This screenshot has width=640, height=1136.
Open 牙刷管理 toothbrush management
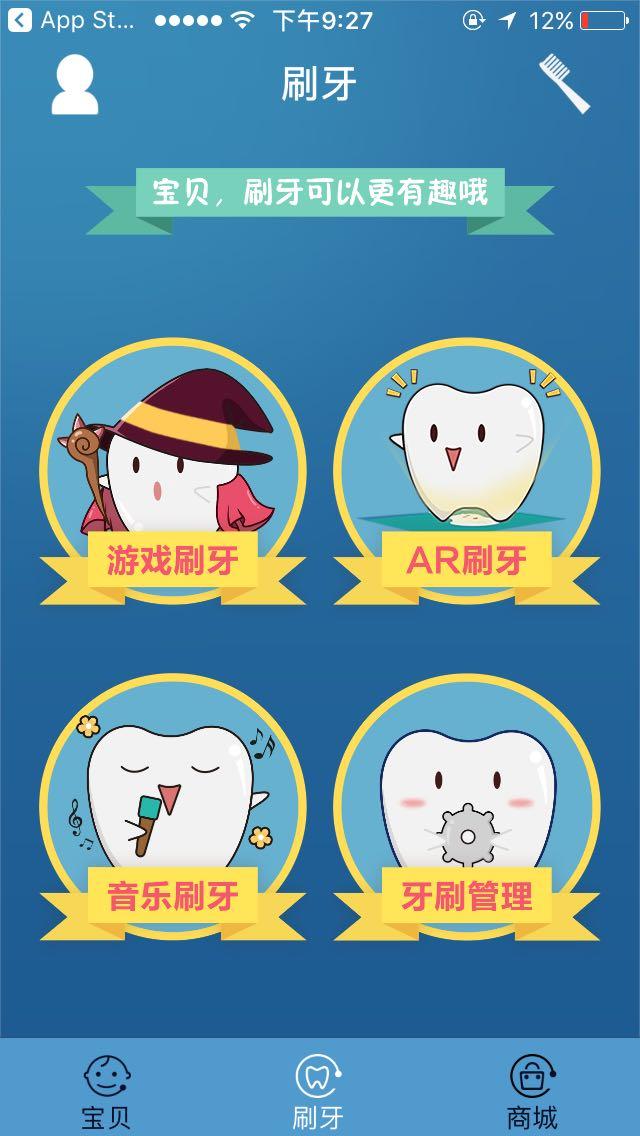point(467,808)
